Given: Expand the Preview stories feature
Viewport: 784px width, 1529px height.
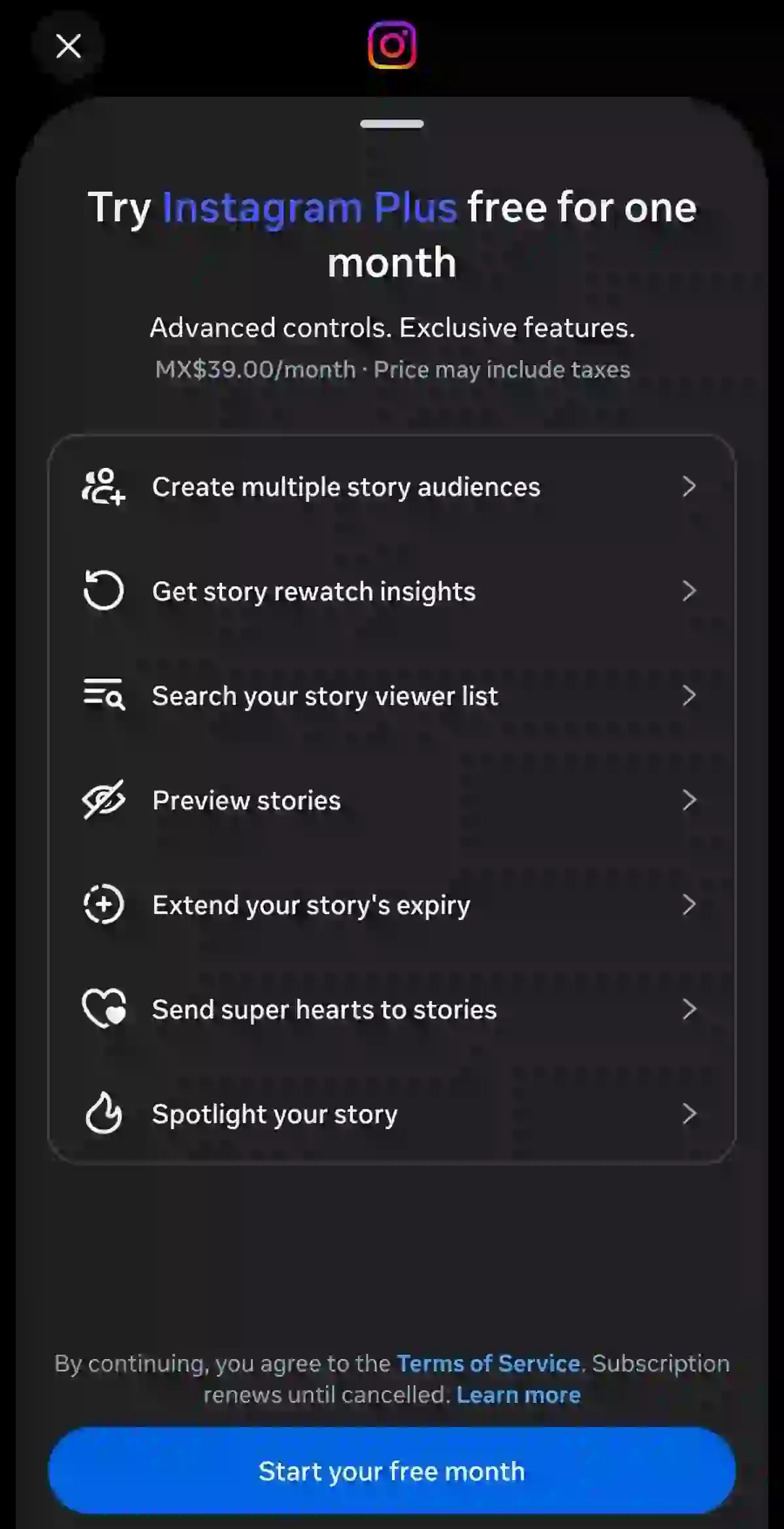Looking at the screenshot, I should 392,800.
